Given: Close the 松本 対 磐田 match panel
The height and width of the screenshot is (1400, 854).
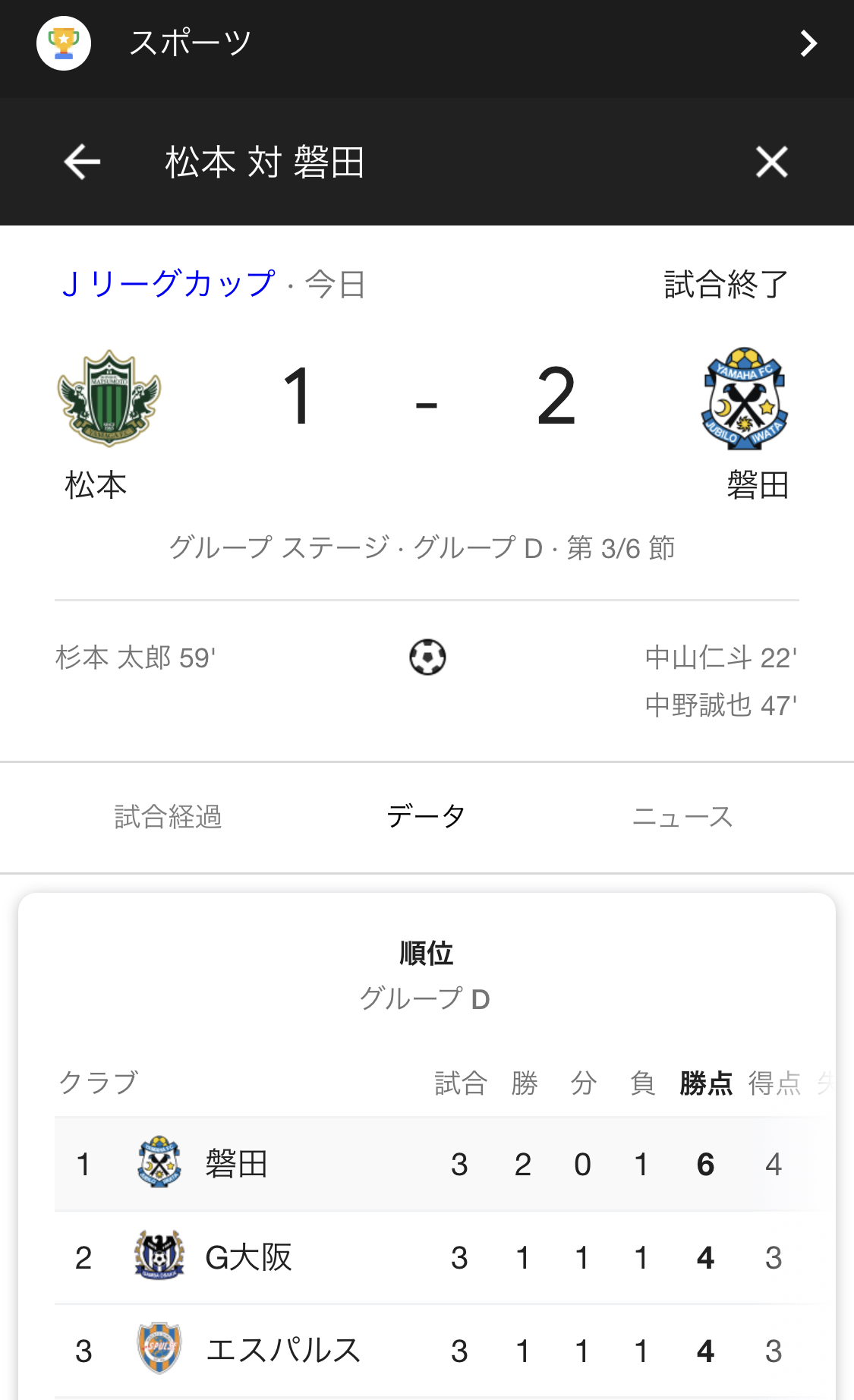Looking at the screenshot, I should (771, 162).
